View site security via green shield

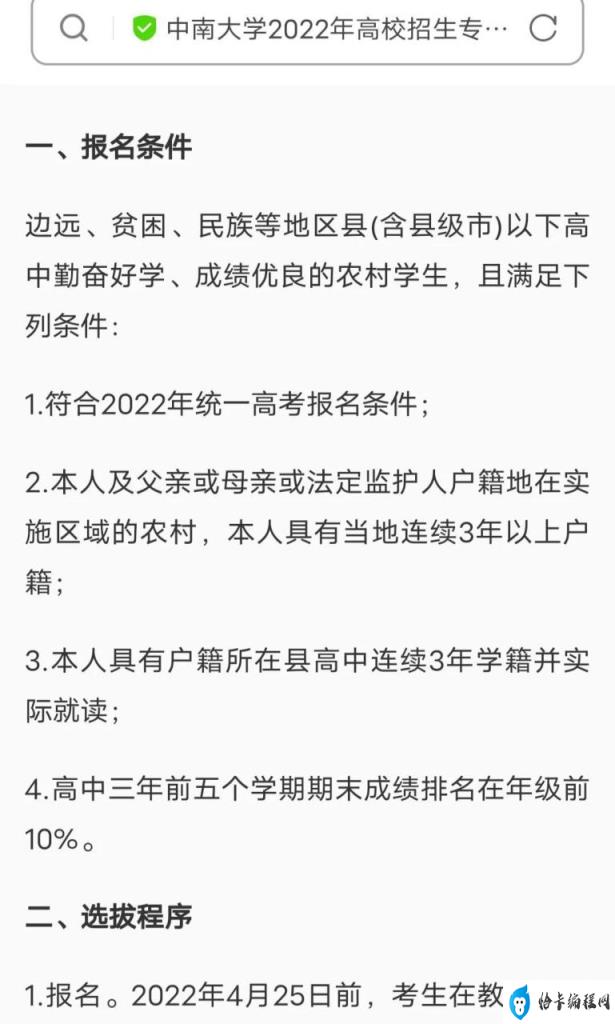click(x=144, y=29)
